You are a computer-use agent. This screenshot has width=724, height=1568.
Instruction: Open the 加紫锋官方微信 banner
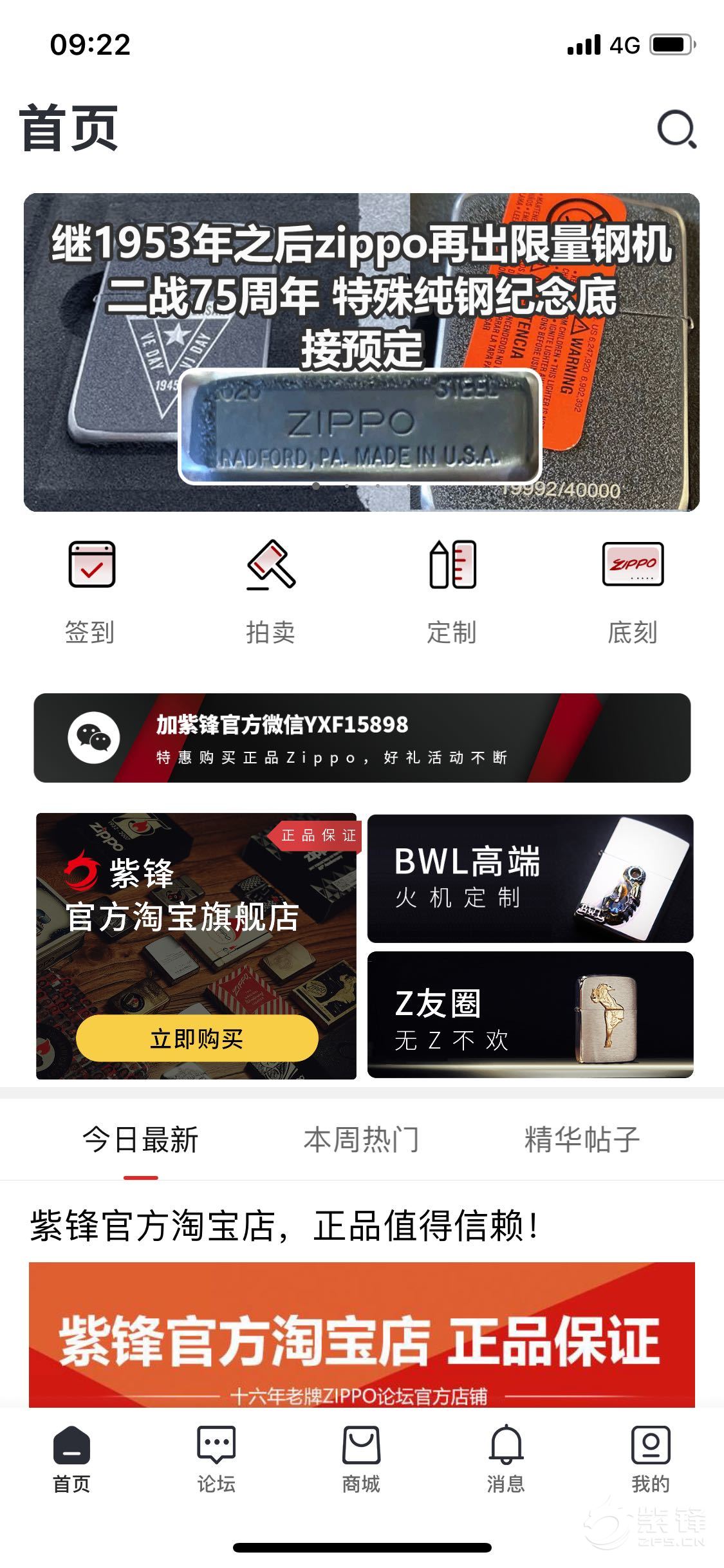click(362, 738)
